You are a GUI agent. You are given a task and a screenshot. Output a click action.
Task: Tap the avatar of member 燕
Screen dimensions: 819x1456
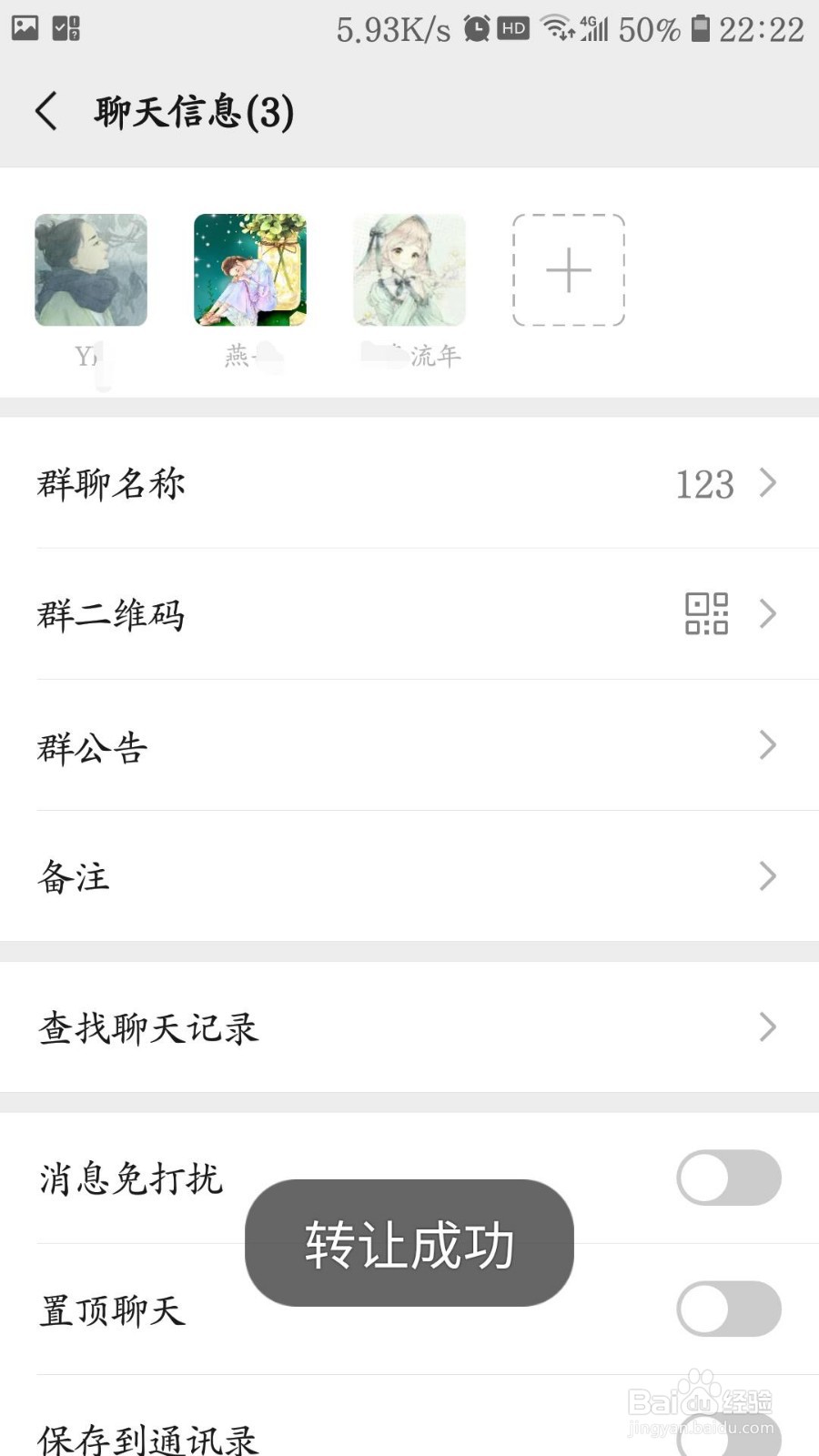(x=250, y=270)
